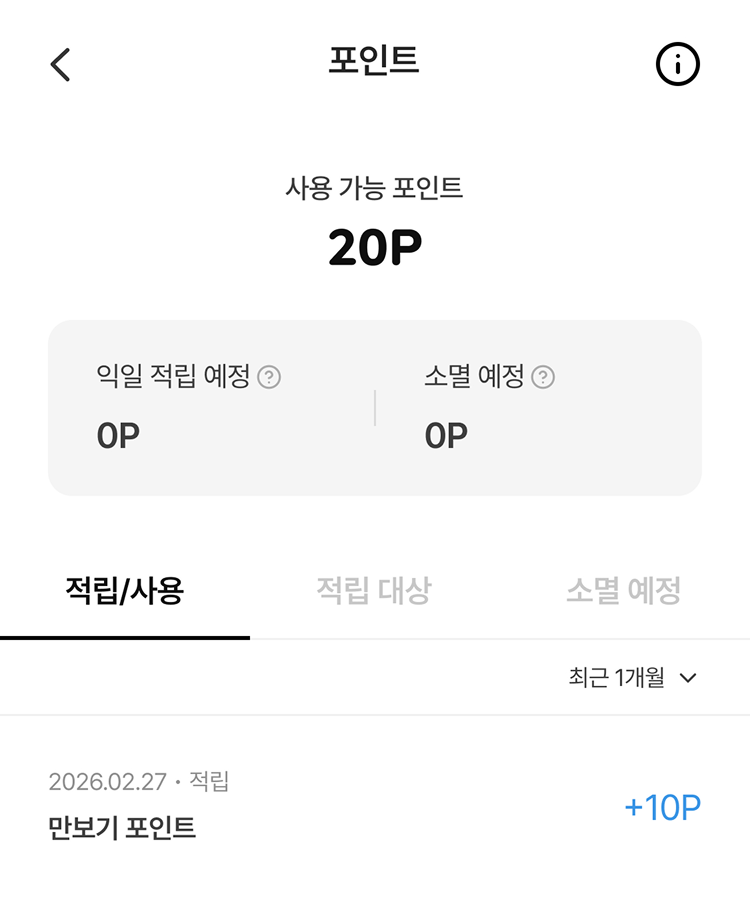Select the 적립/사용 tab
The height and width of the screenshot is (898, 750).
click(x=124, y=591)
